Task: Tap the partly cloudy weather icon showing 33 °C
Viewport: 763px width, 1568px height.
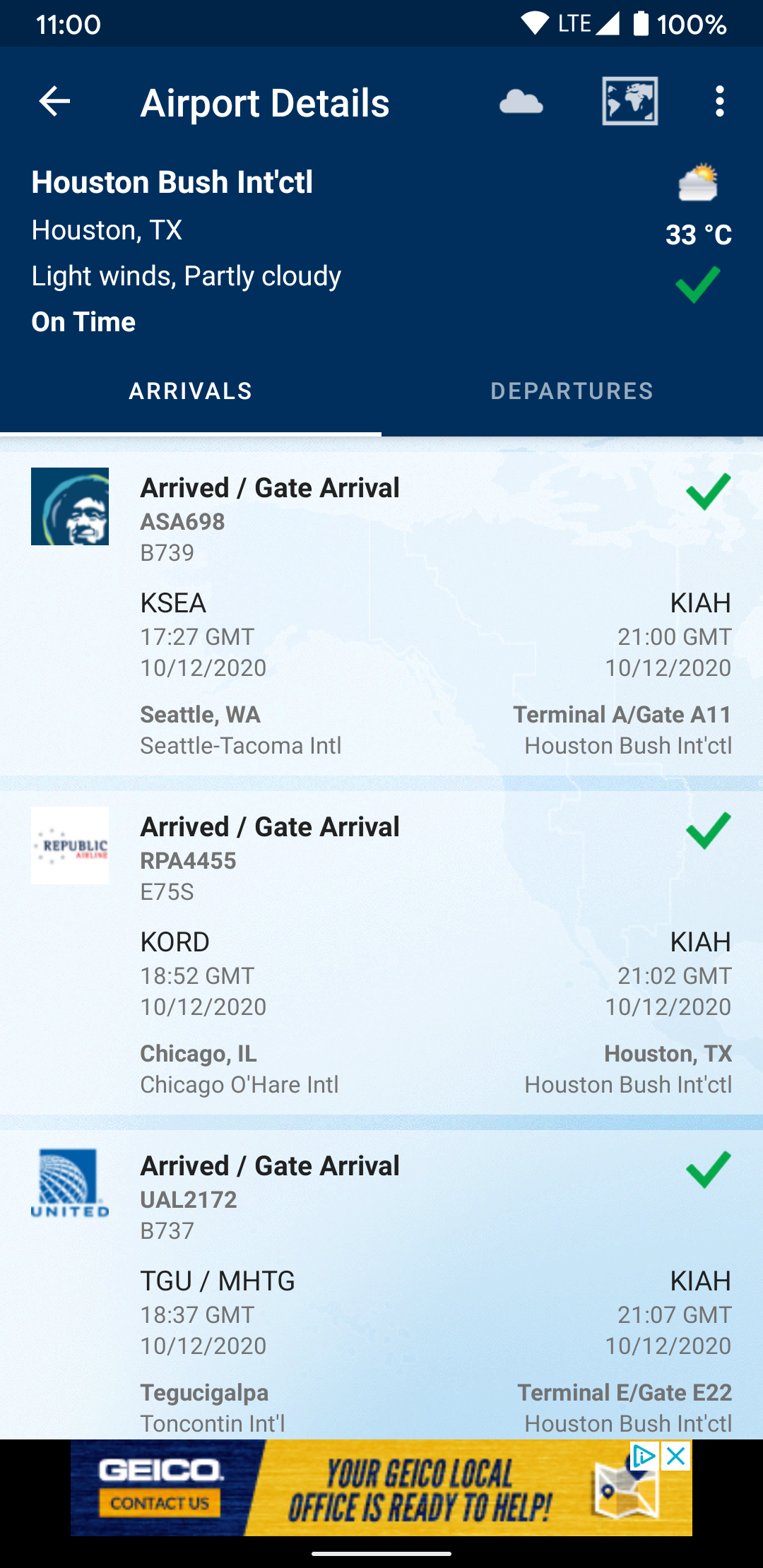Action: pyautogui.click(x=699, y=184)
